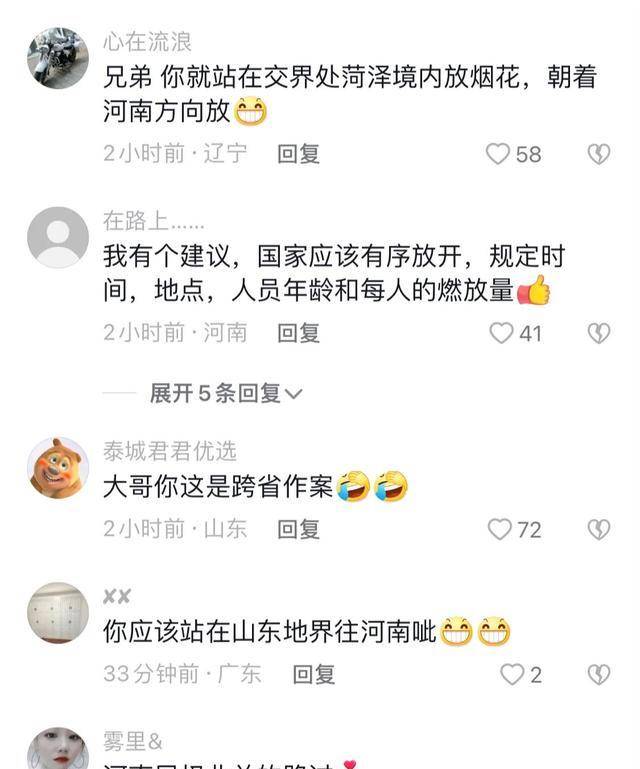Like the comment by 心在流浪

point(499,154)
